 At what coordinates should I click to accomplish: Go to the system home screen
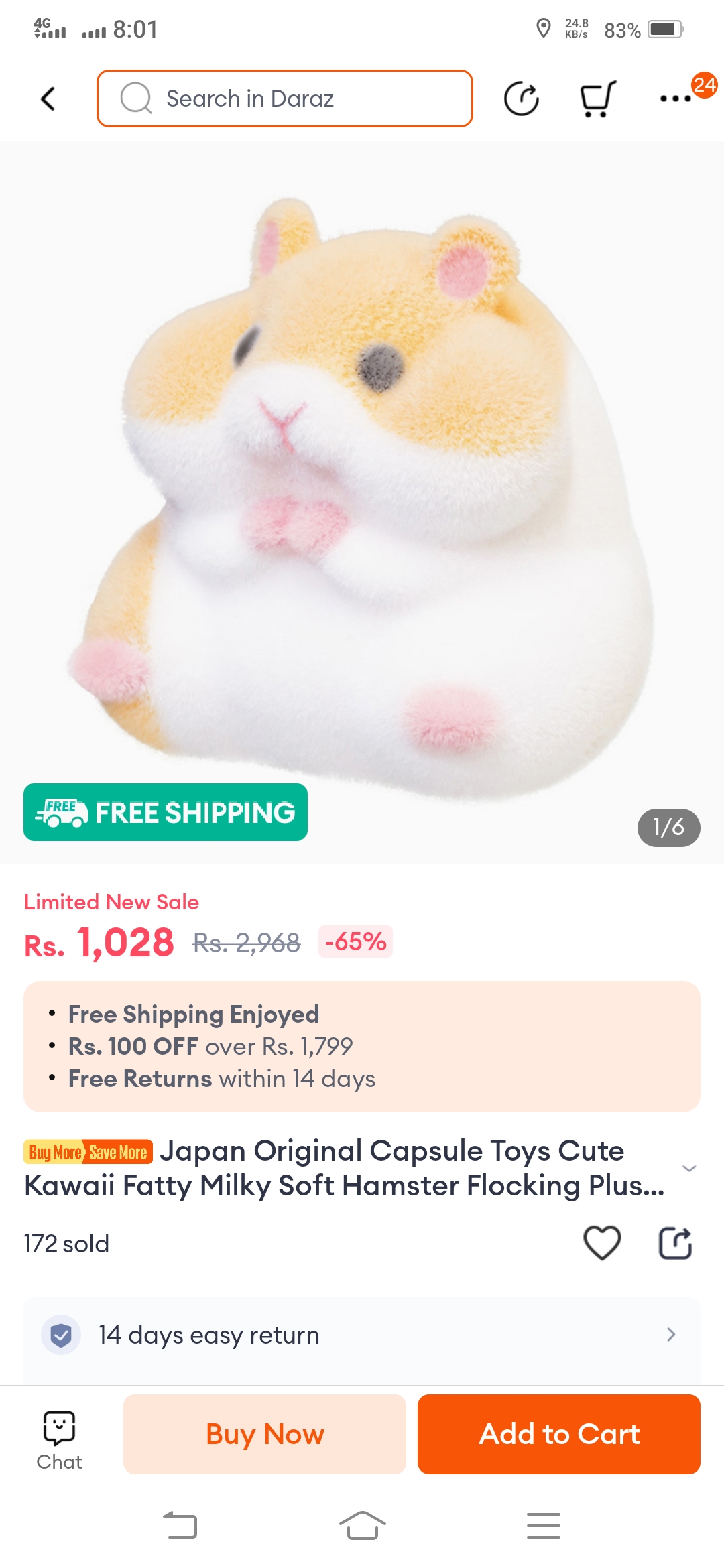click(x=362, y=1526)
